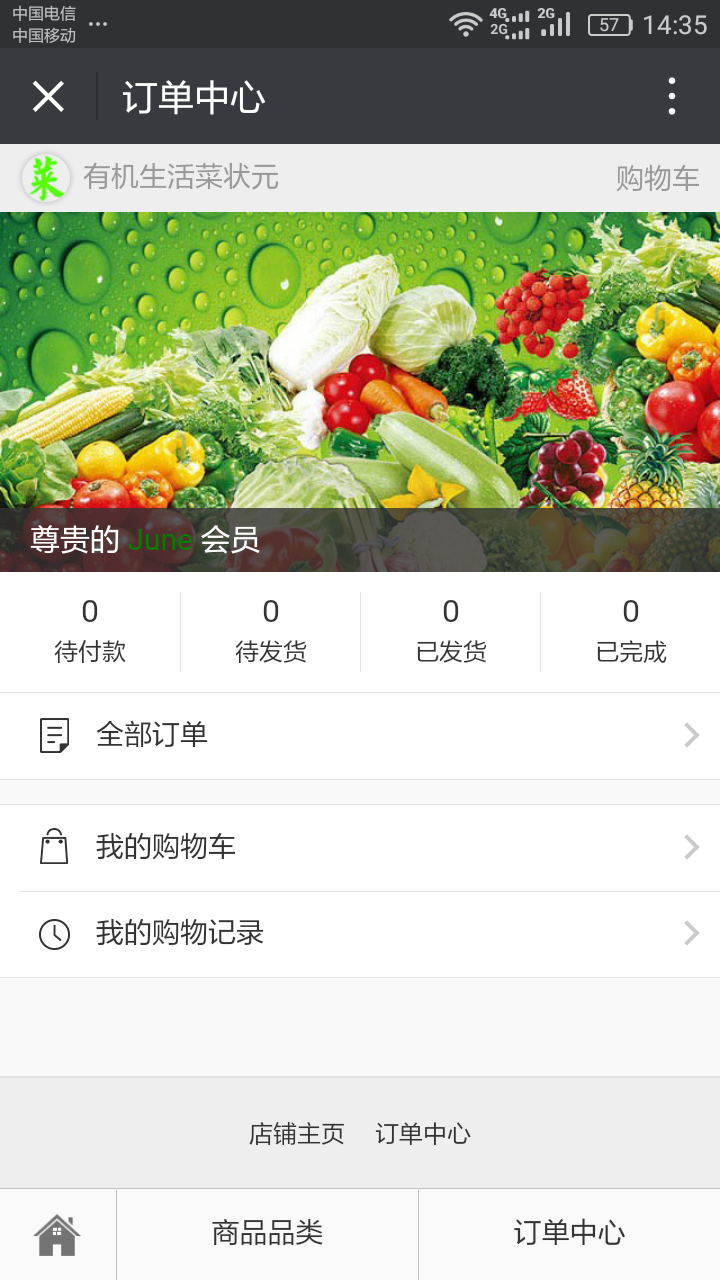View 待付款 orders
The height and width of the screenshot is (1280, 720).
tap(90, 632)
